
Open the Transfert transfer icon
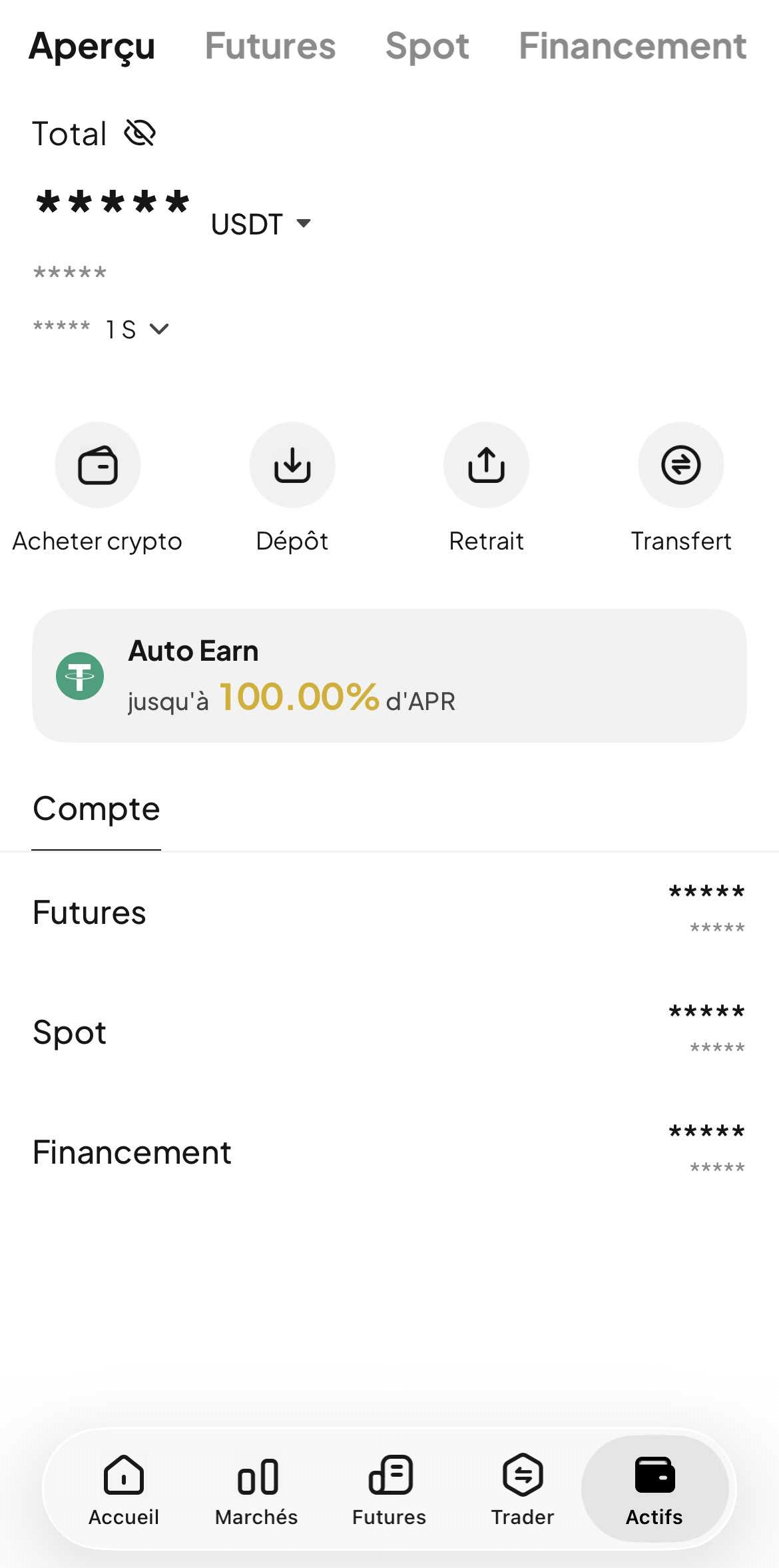[680, 465]
